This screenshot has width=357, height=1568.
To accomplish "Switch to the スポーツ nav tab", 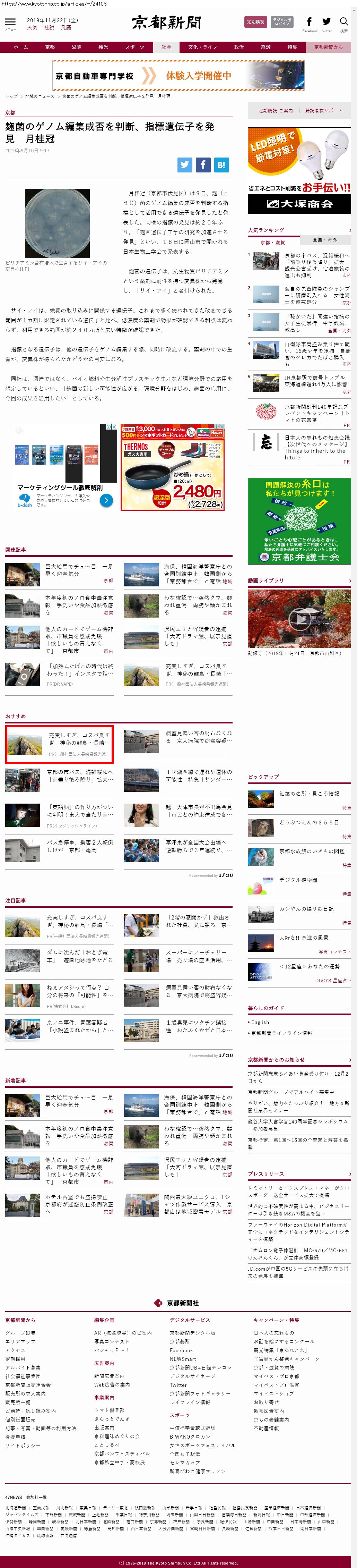I will (134, 47).
